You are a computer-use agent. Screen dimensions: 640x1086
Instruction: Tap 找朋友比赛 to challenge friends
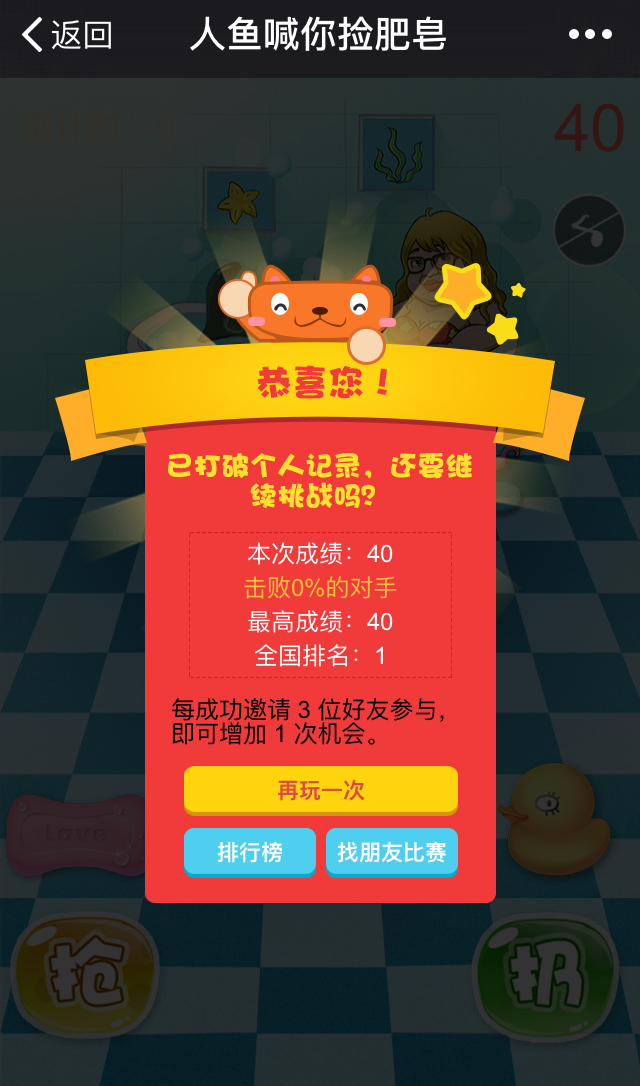coord(391,852)
